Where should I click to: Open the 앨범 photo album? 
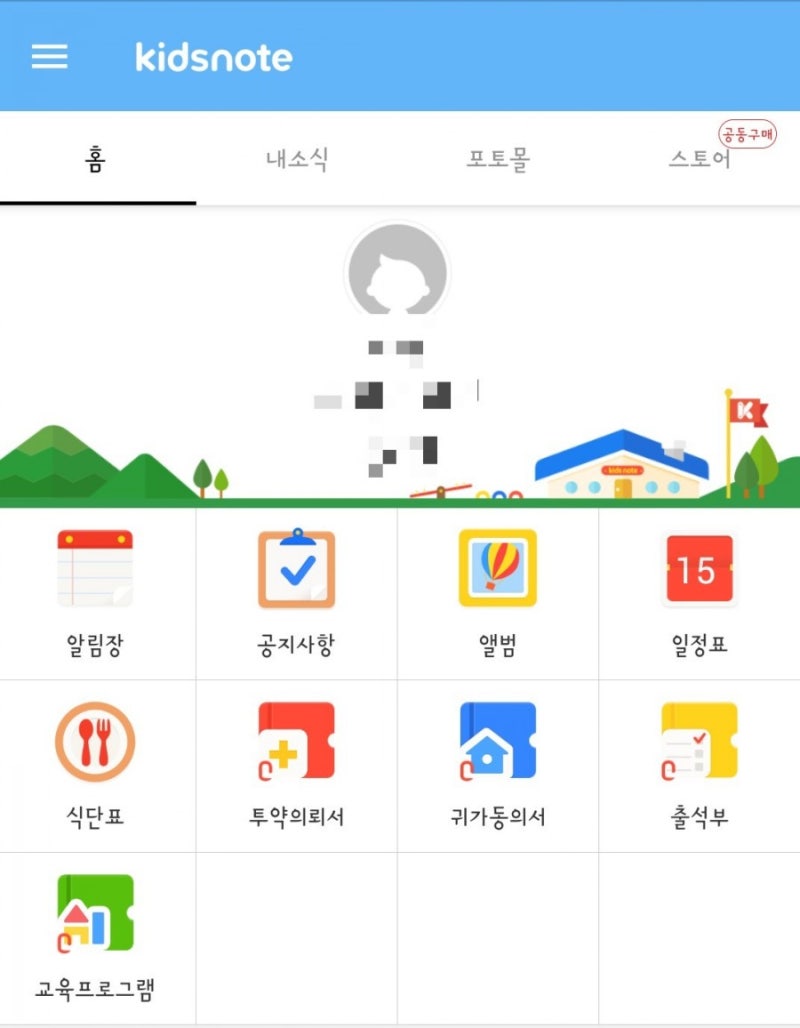[x=497, y=592]
